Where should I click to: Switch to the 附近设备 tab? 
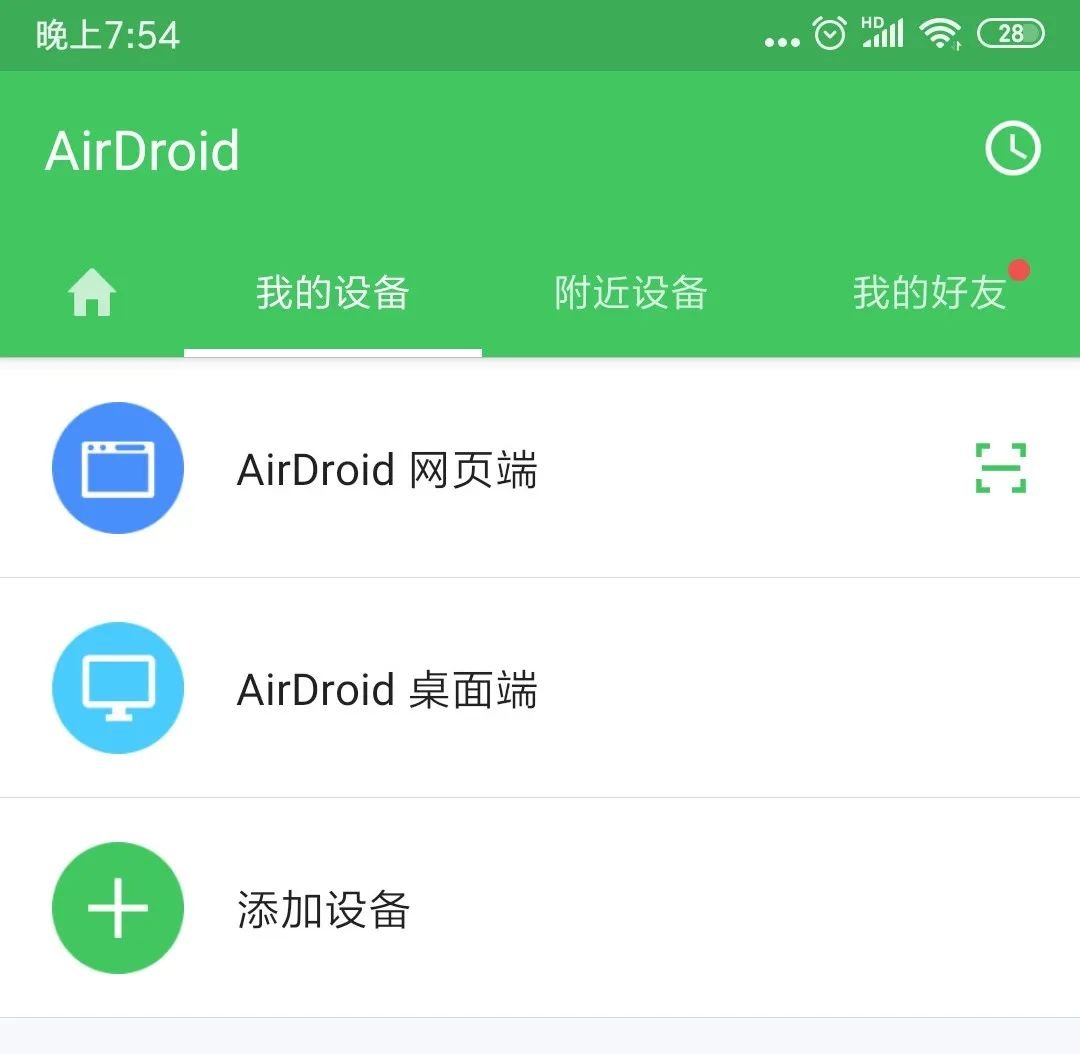(631, 294)
